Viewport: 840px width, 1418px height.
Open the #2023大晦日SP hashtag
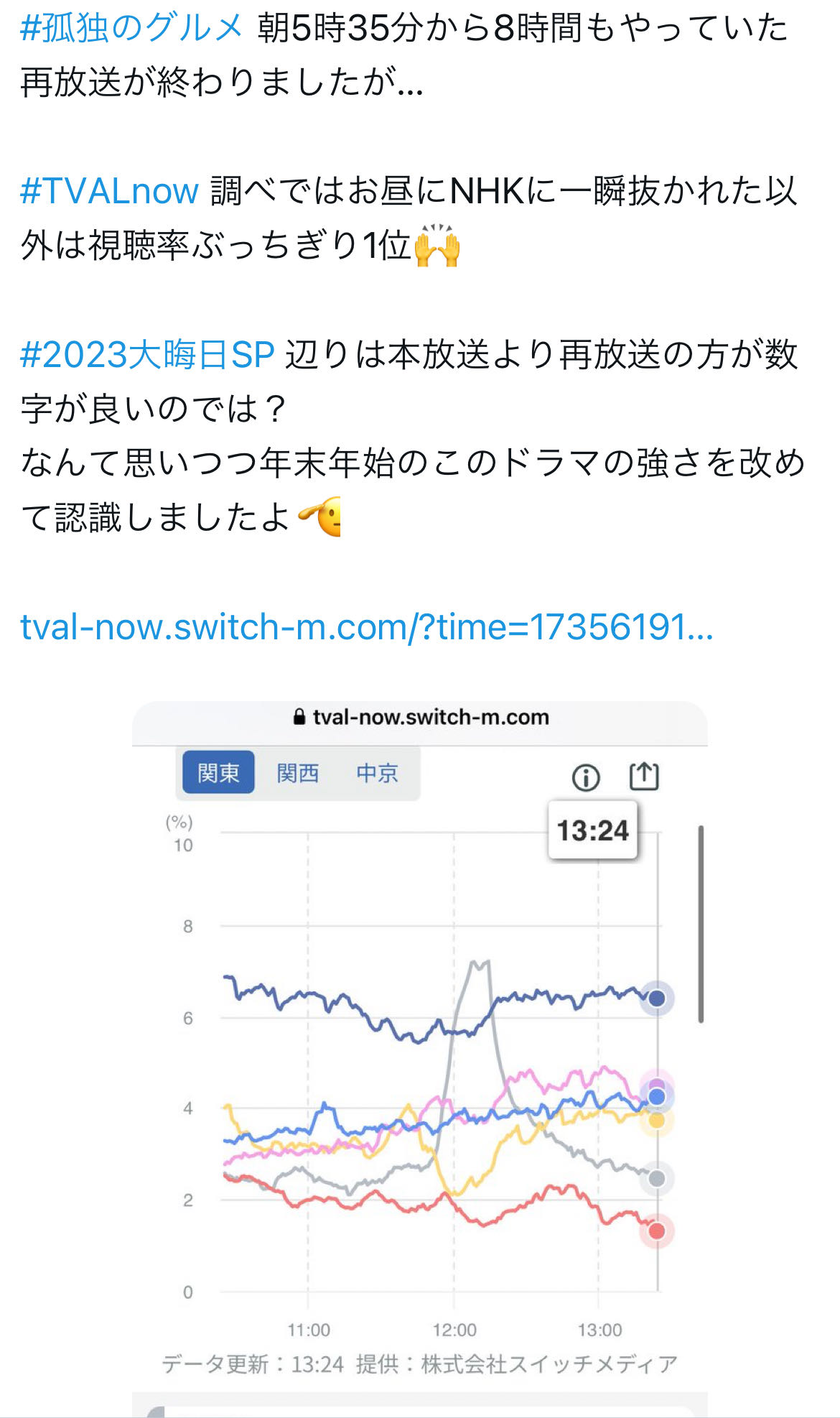[148, 355]
